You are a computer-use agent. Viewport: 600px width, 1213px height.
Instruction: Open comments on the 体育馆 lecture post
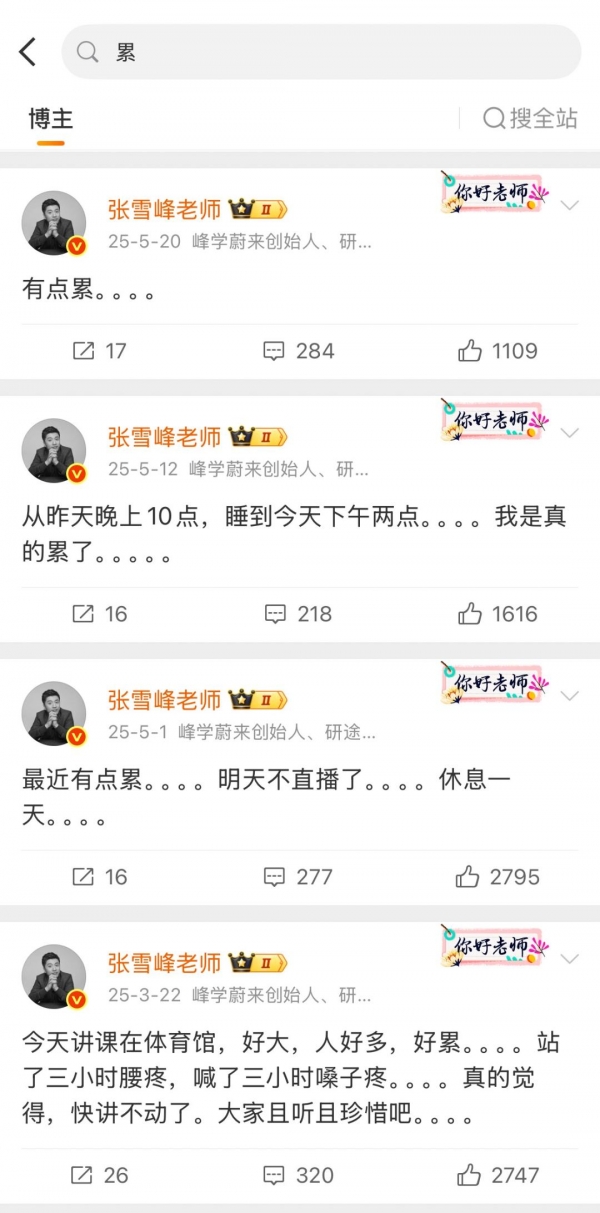click(x=297, y=1175)
